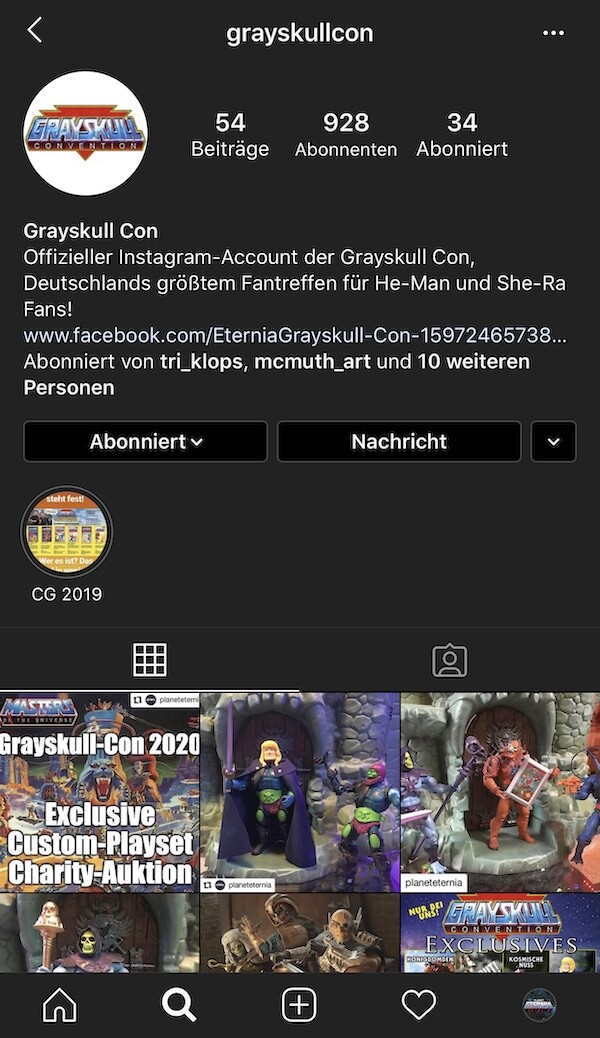Image resolution: width=600 pixels, height=1038 pixels.
Task: Expand suggested accounts with the chevron button
Action: [554, 442]
